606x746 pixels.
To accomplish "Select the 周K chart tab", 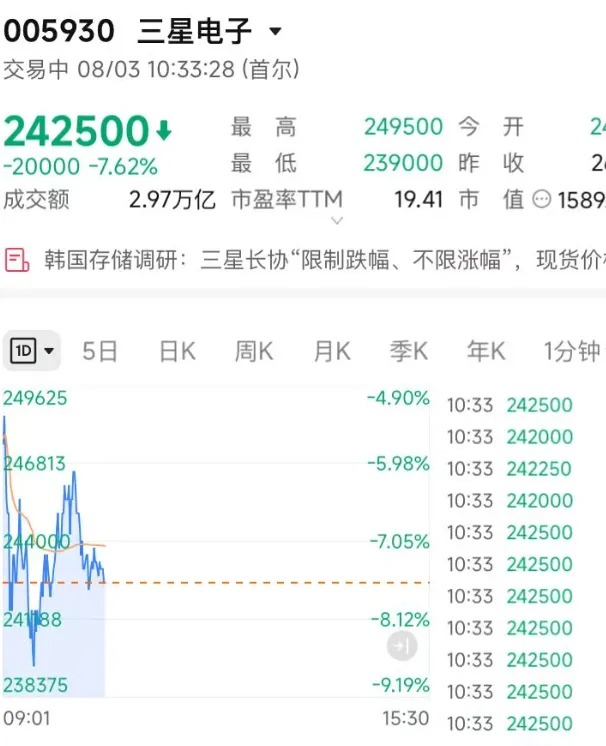I will (x=254, y=352).
